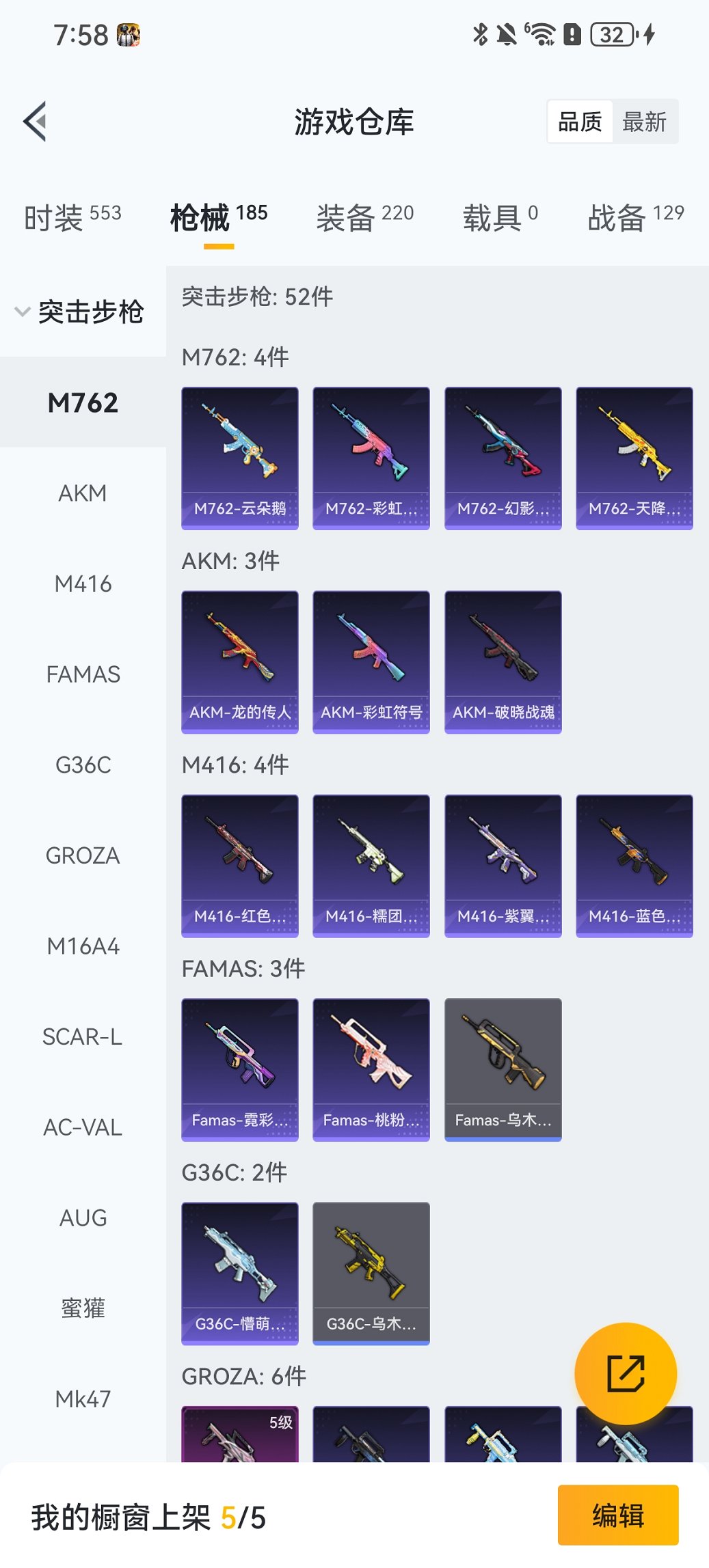This screenshot has height=1568, width=709.
Task: Open the M416-紫翼 skin tile
Action: click(503, 865)
